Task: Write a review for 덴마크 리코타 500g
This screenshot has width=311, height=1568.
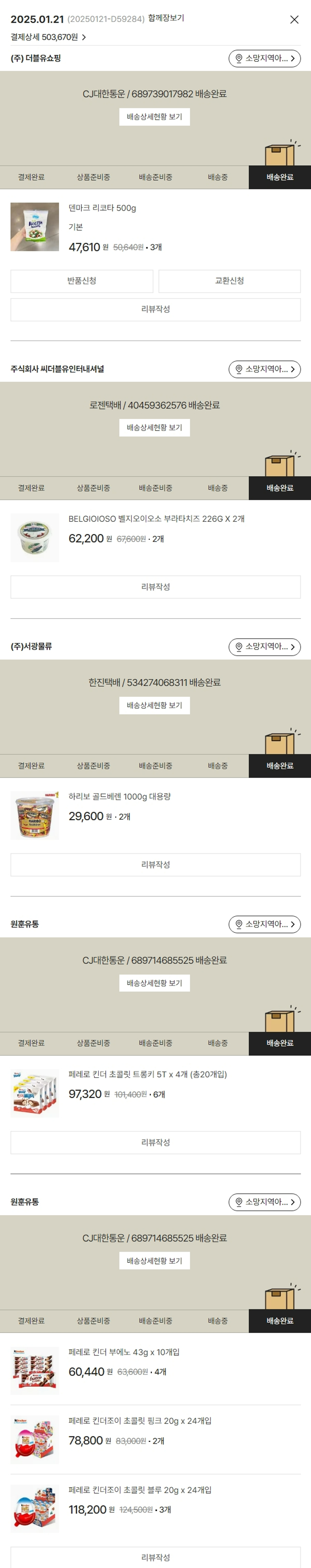Action: point(155,309)
